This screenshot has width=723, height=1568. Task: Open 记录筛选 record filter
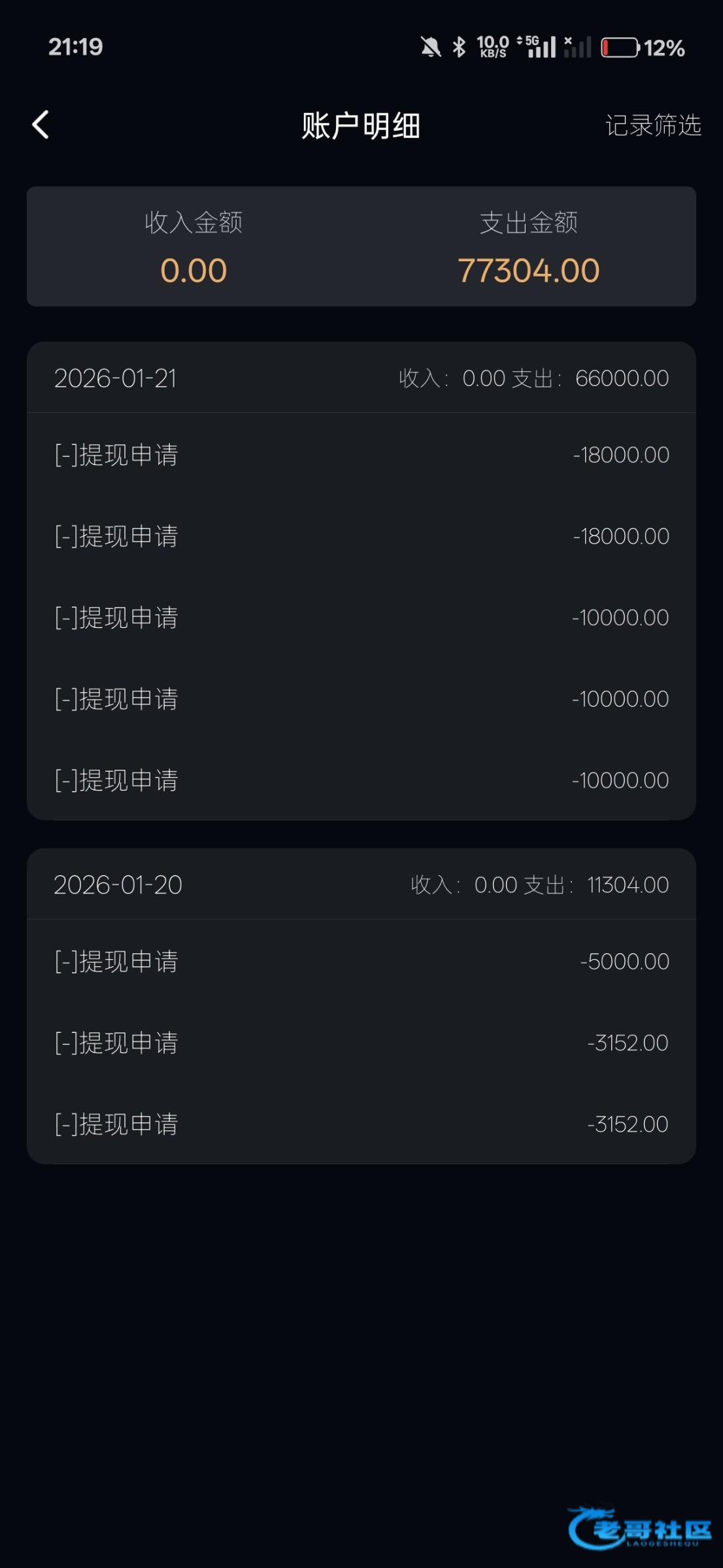pyautogui.click(x=652, y=125)
